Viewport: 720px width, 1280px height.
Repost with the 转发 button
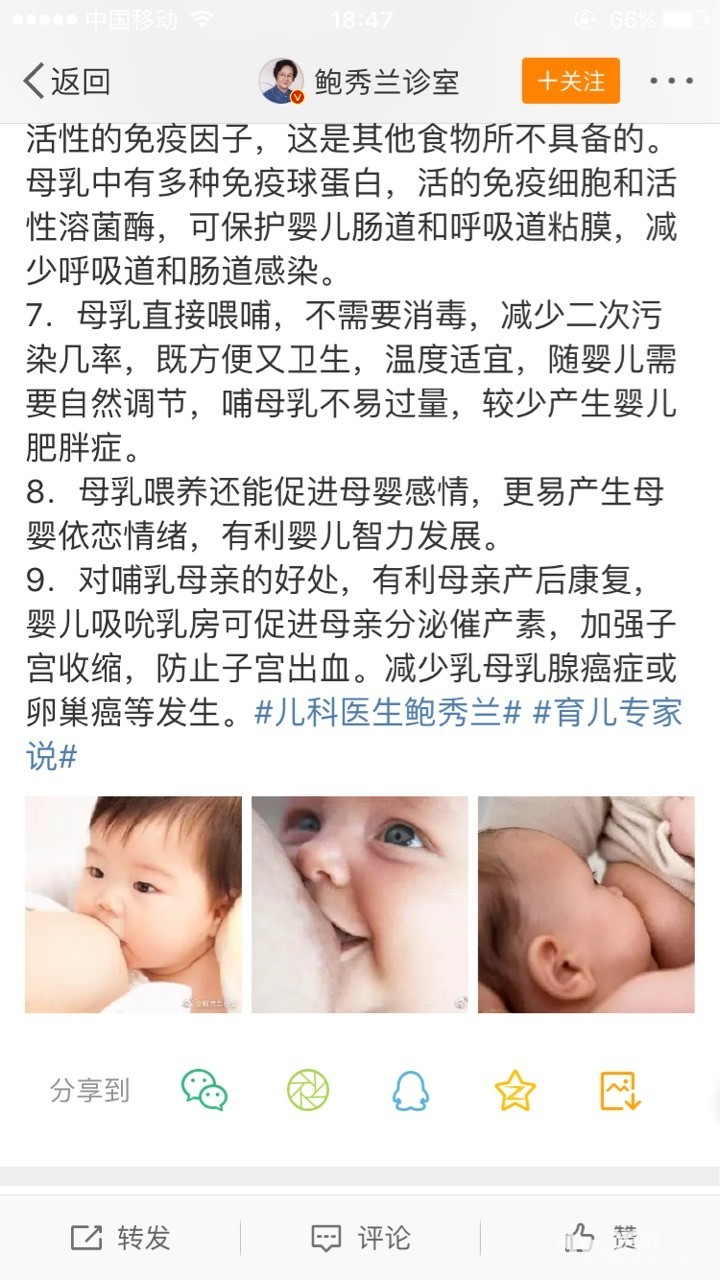point(120,1237)
